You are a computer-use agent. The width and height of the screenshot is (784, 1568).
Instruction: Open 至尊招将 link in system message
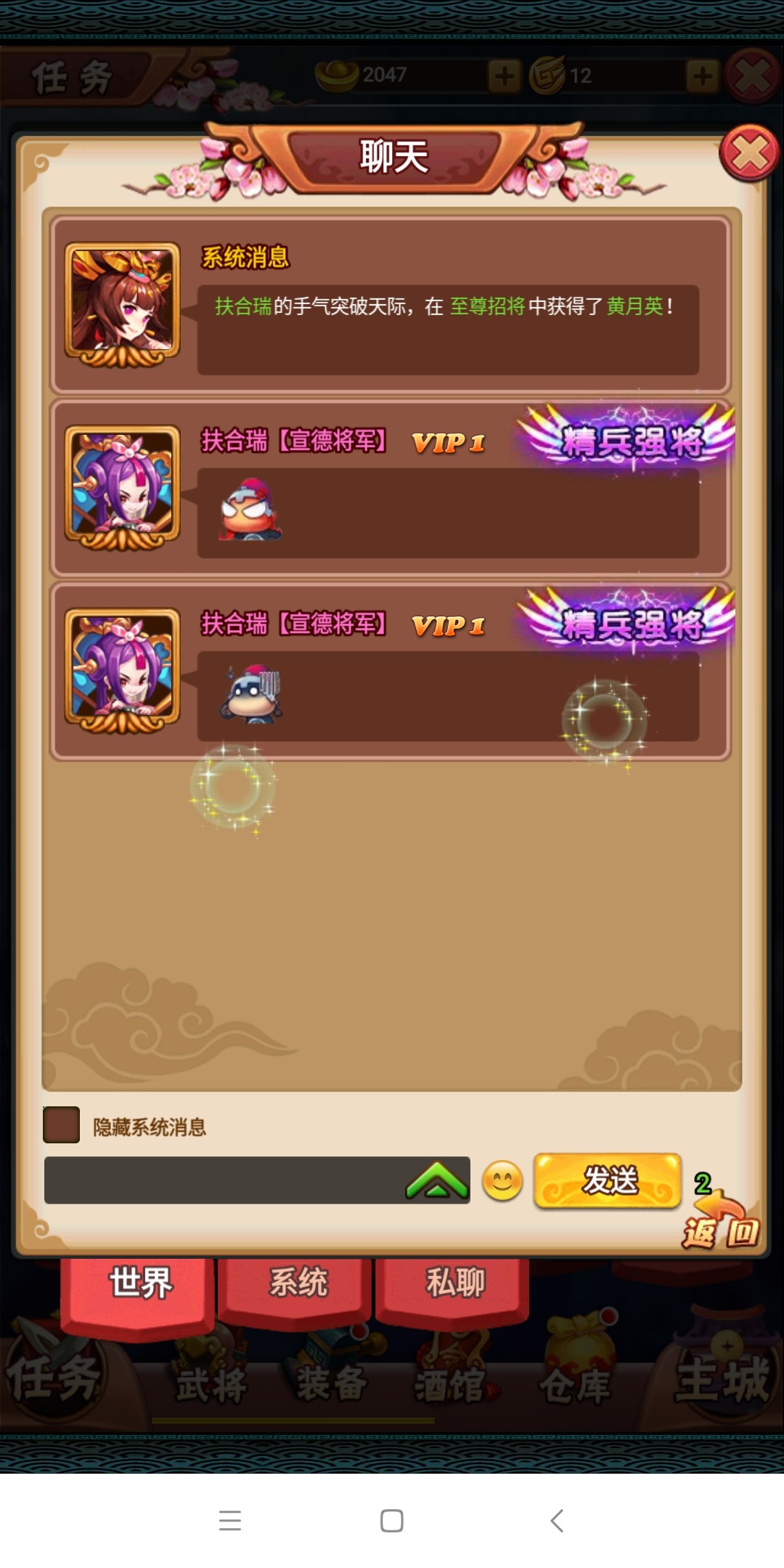click(x=487, y=306)
